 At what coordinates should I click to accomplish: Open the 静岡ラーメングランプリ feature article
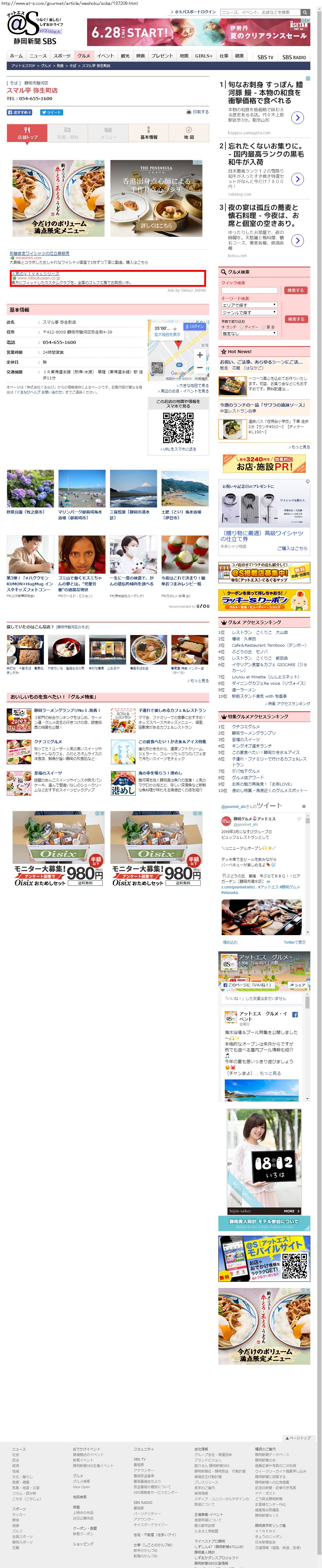(x=67, y=710)
